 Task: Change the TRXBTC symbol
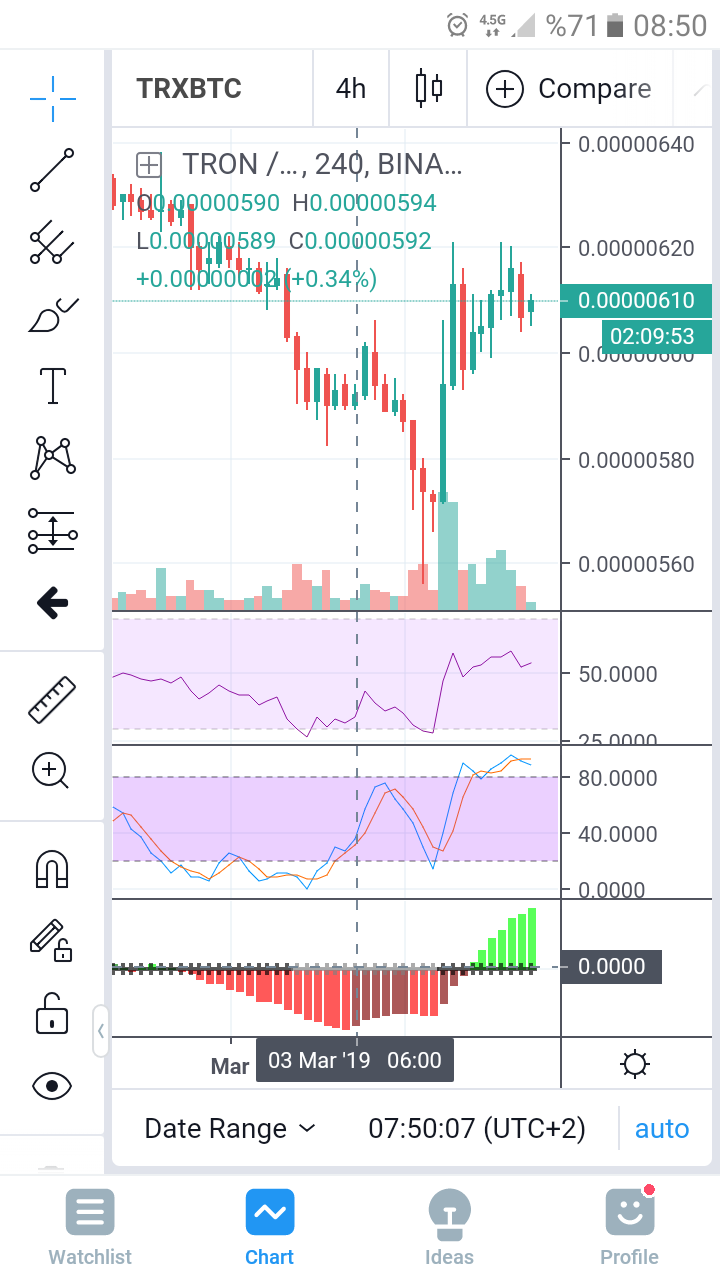tap(189, 89)
